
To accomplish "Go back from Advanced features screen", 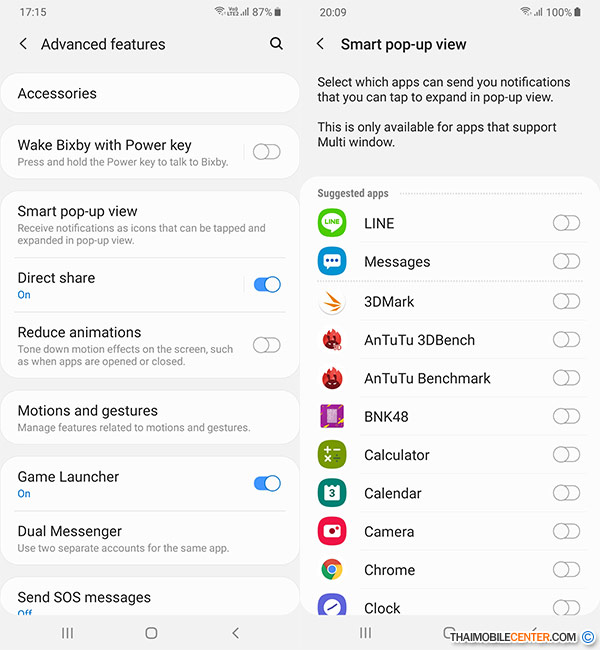I will [x=24, y=44].
